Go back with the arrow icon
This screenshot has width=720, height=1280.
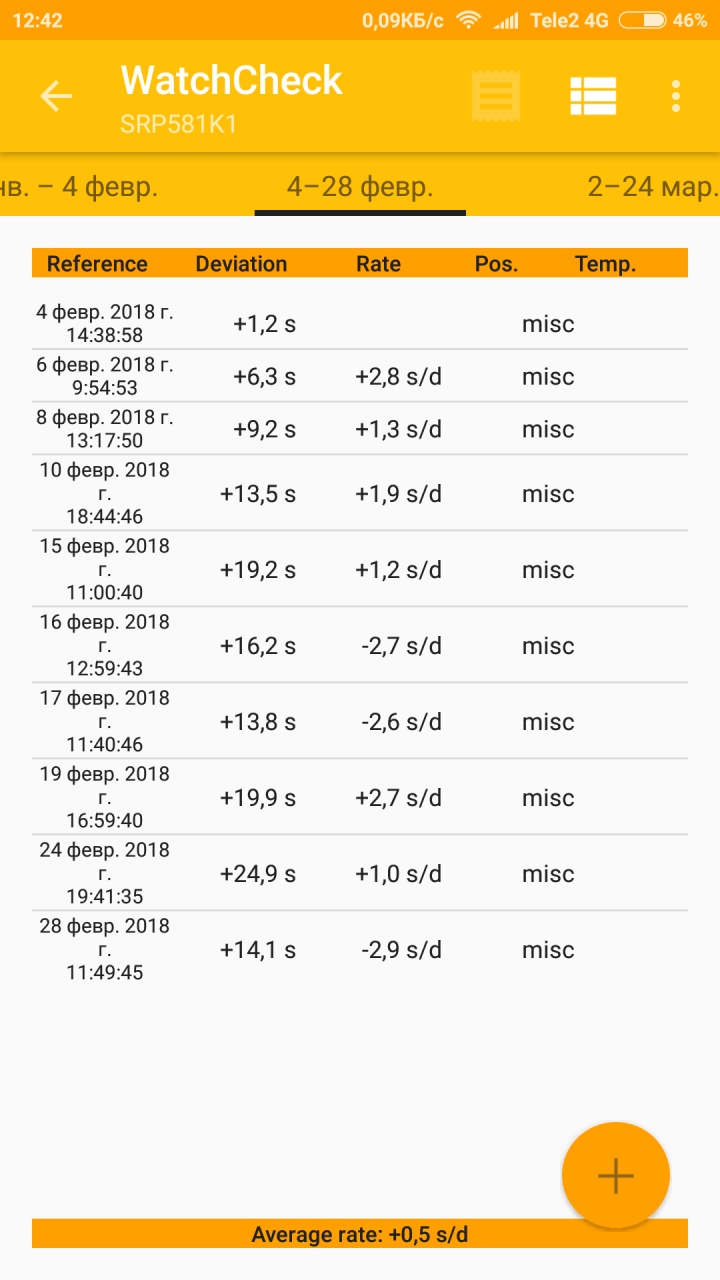[56, 96]
